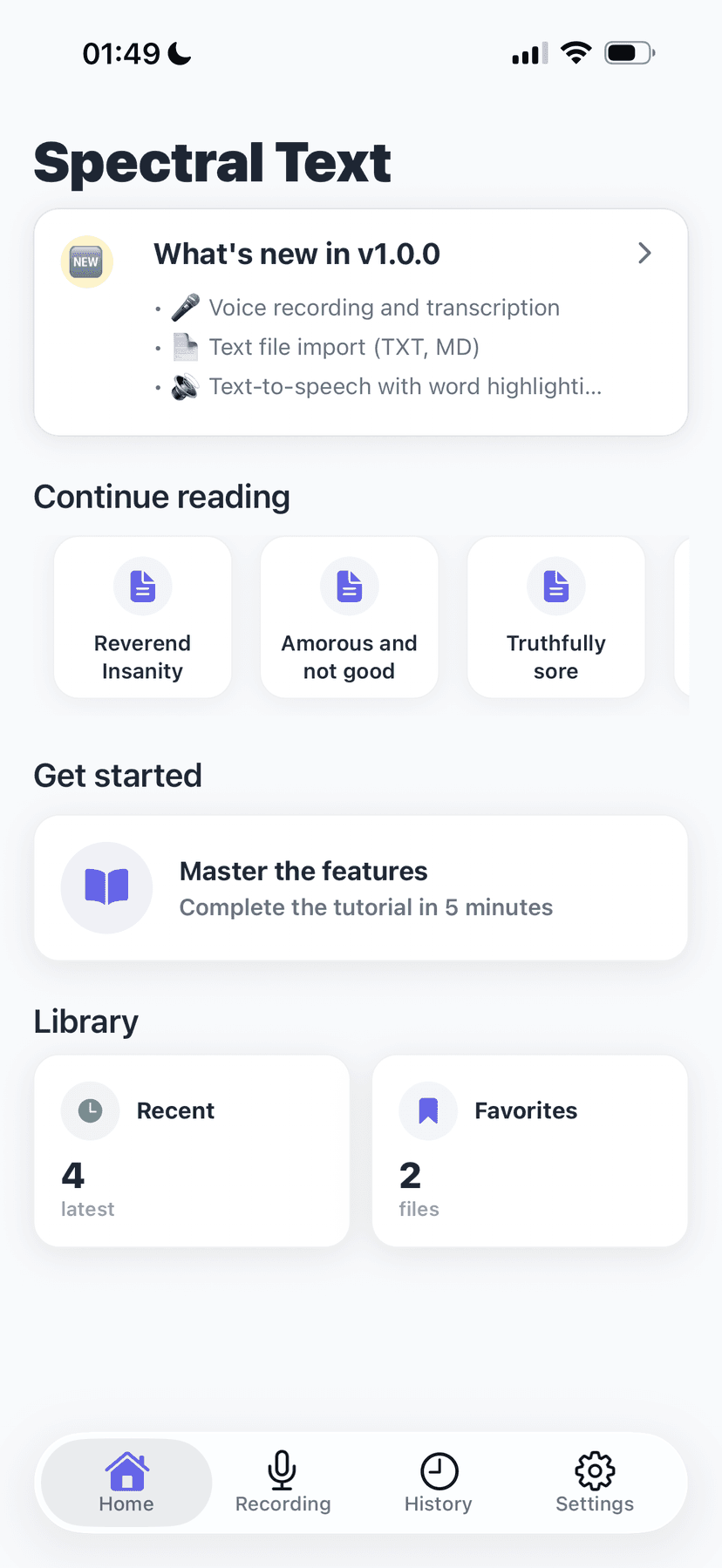This screenshot has height=1568, width=722.
Task: Tap the battery indicator in status bar
Action: pos(630,51)
